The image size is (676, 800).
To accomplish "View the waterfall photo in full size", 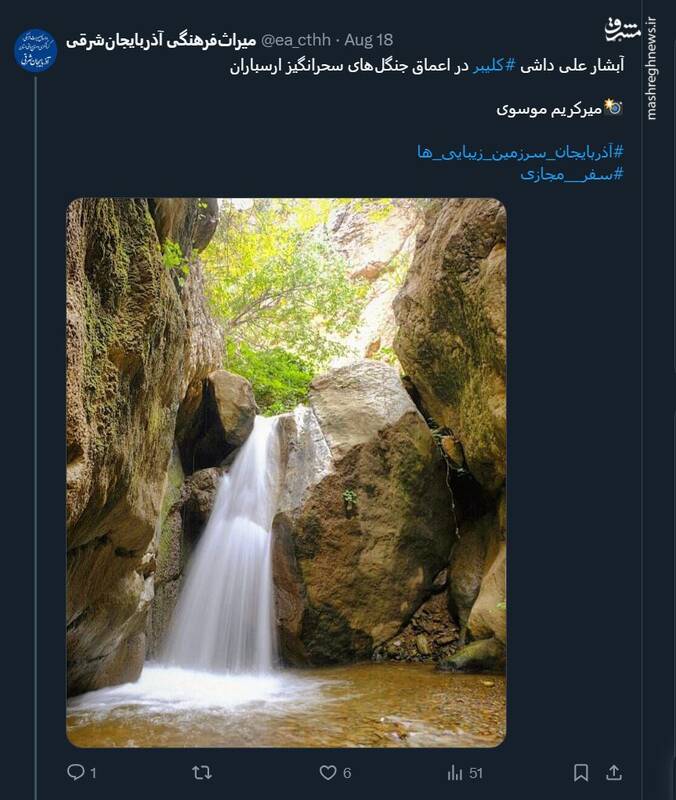I will click(x=286, y=472).
